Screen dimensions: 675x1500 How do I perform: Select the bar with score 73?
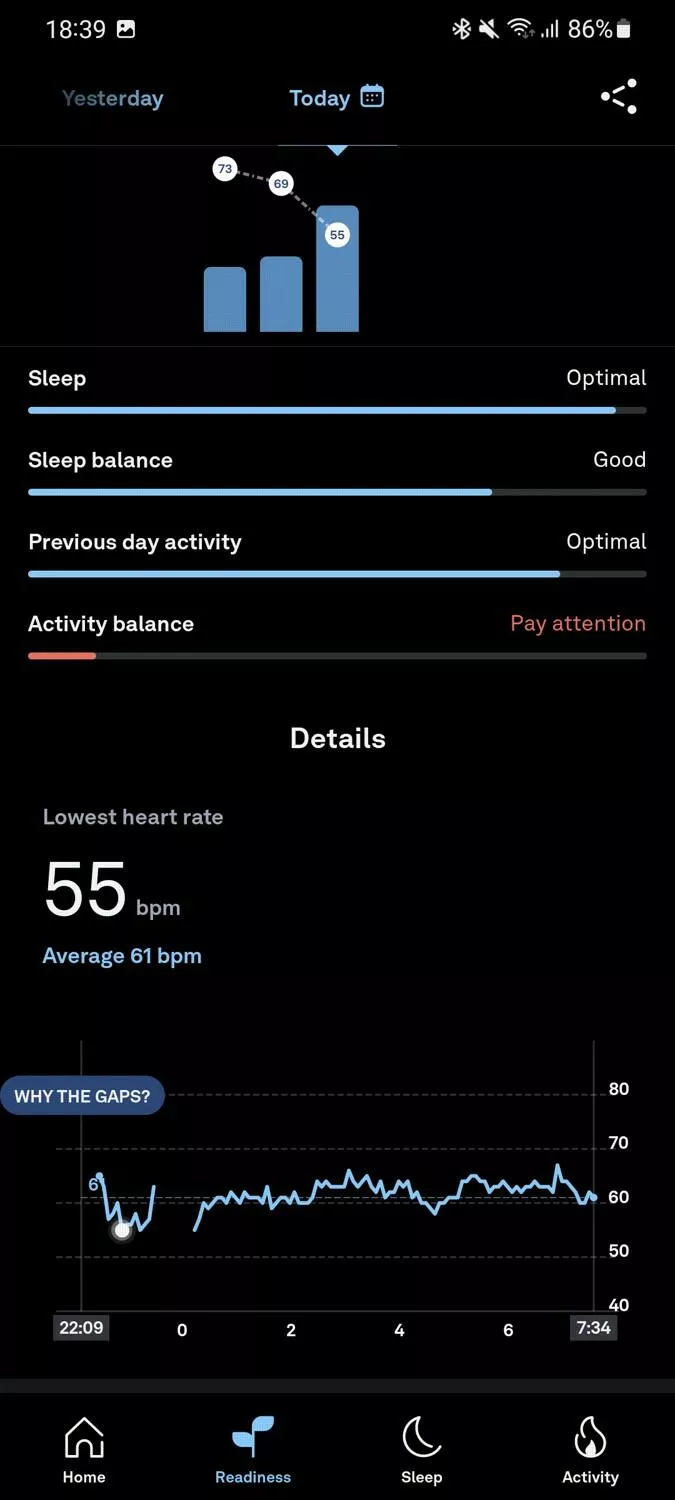pyautogui.click(x=225, y=299)
